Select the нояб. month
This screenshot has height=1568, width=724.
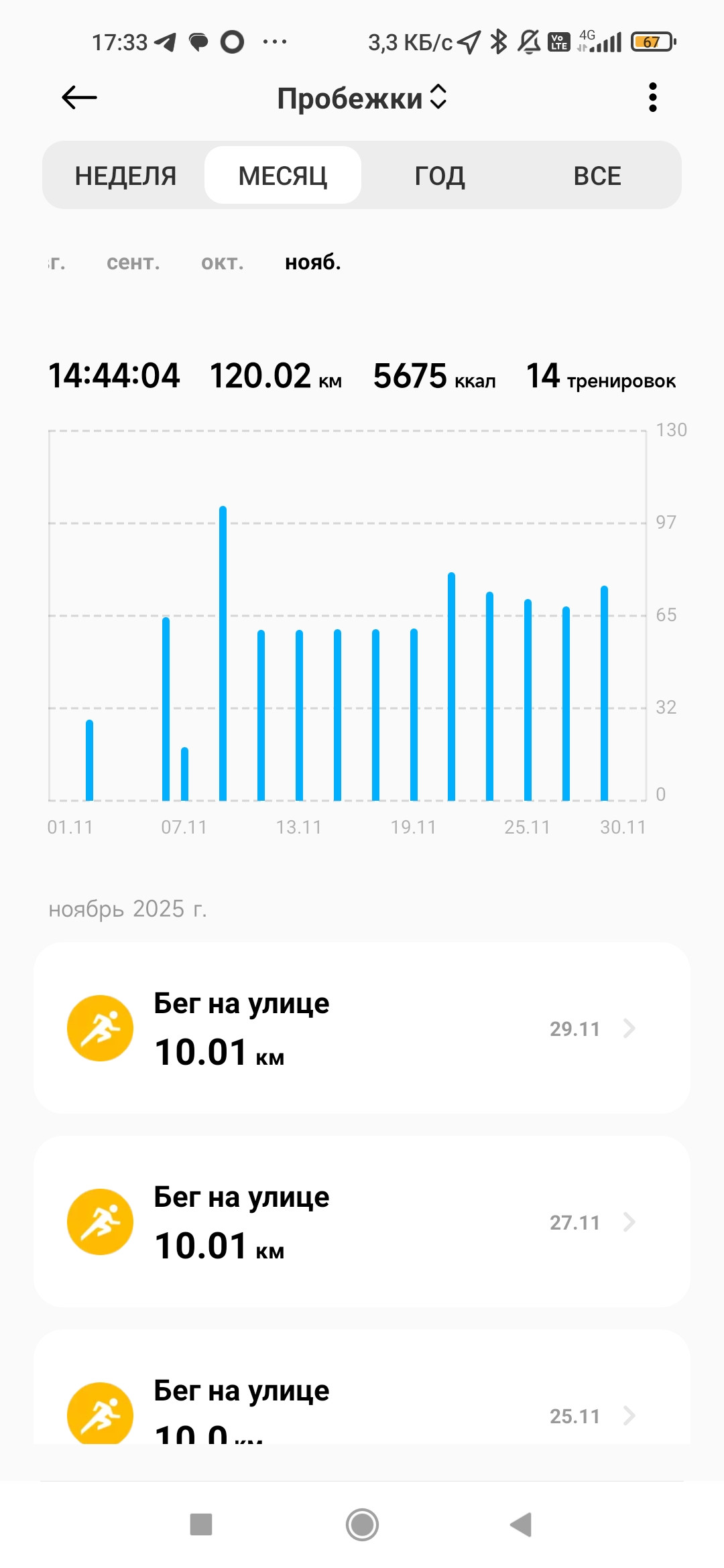(x=313, y=262)
